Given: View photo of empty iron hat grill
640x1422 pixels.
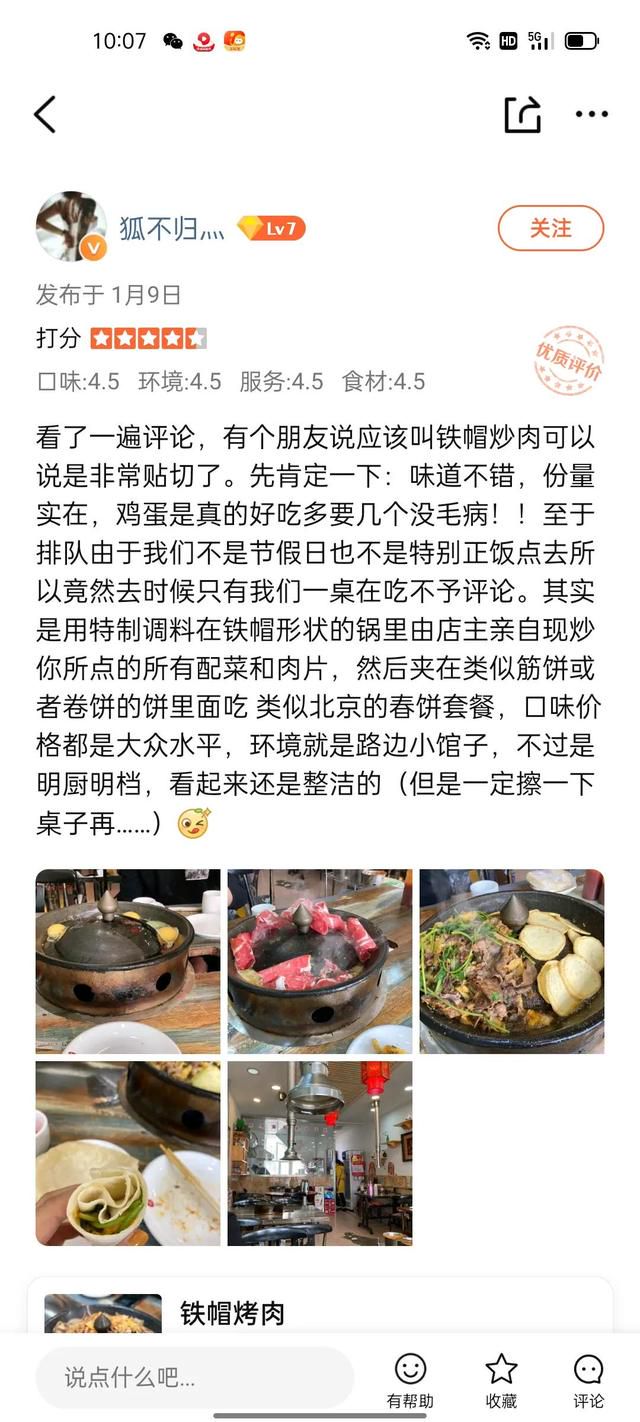Looking at the screenshot, I should coord(128,961).
